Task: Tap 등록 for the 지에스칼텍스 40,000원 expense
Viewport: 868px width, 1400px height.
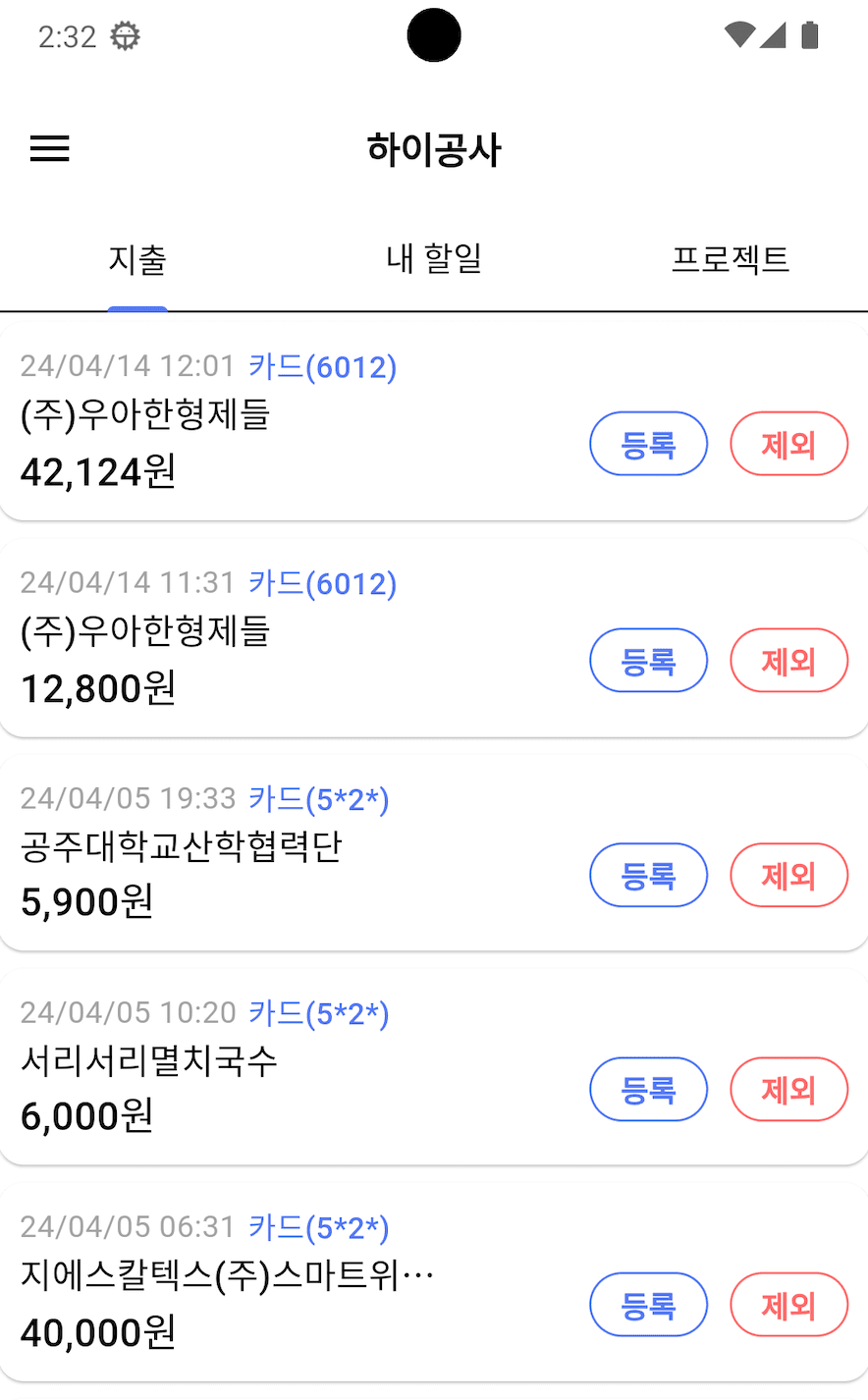Action: coord(648,1305)
